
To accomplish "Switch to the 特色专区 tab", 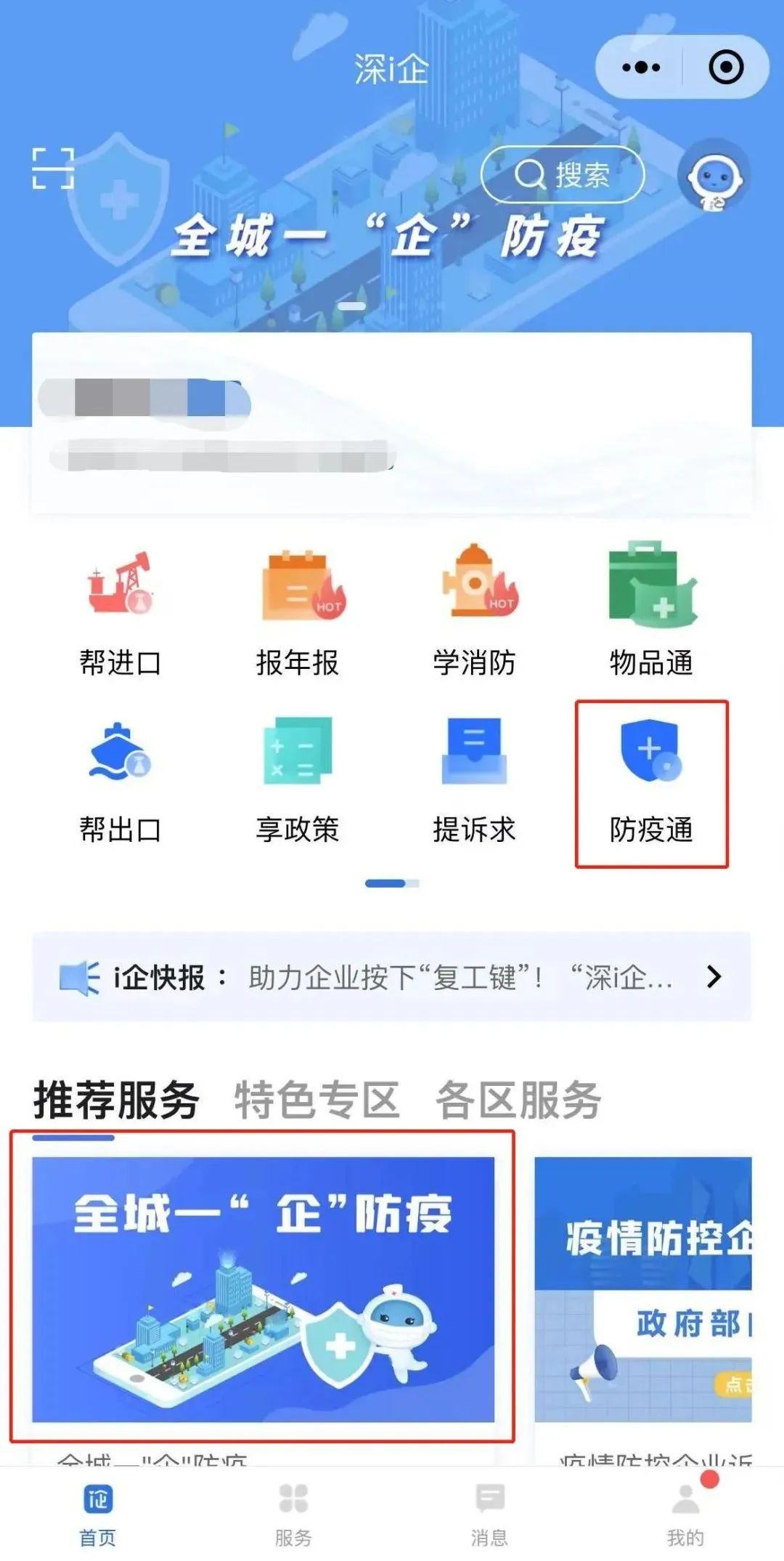I will click(x=317, y=1100).
